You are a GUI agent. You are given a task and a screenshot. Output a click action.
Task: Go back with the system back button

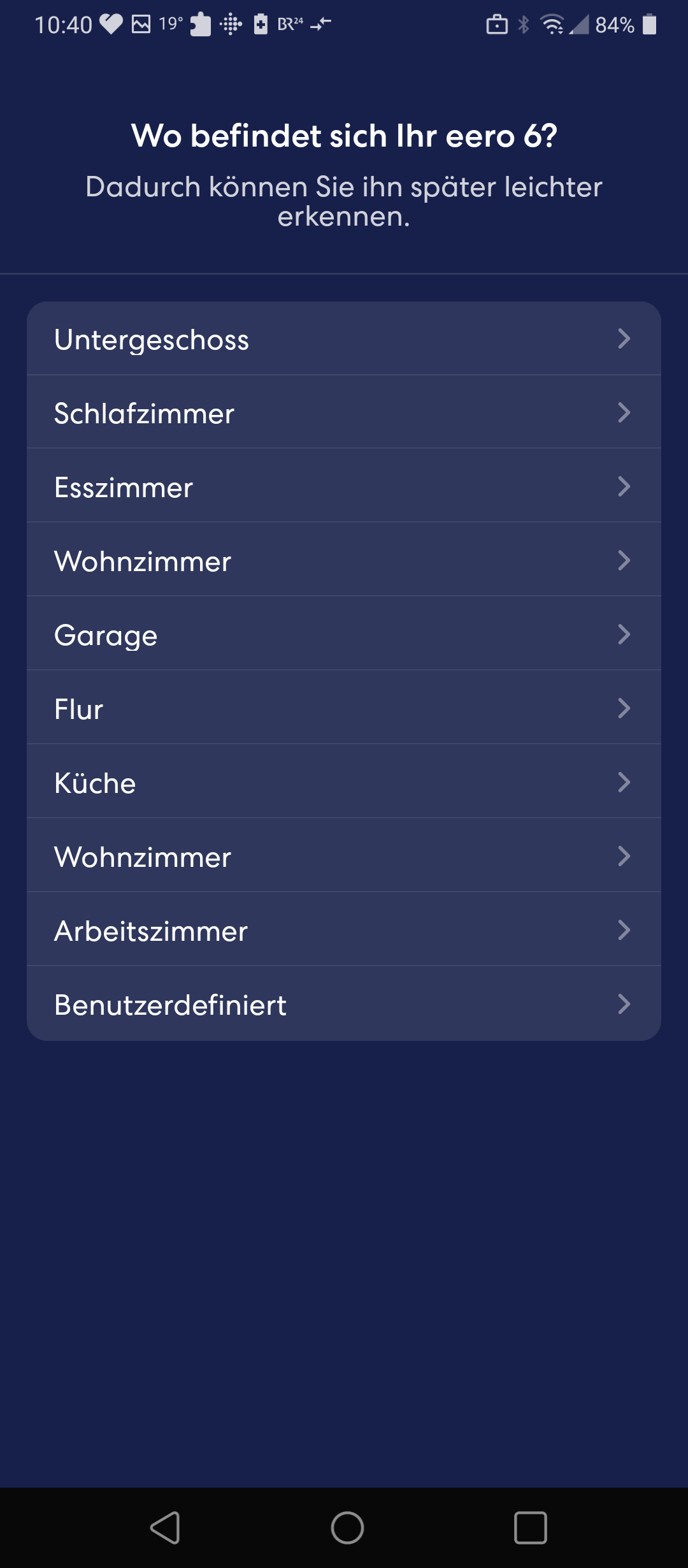(x=165, y=1528)
